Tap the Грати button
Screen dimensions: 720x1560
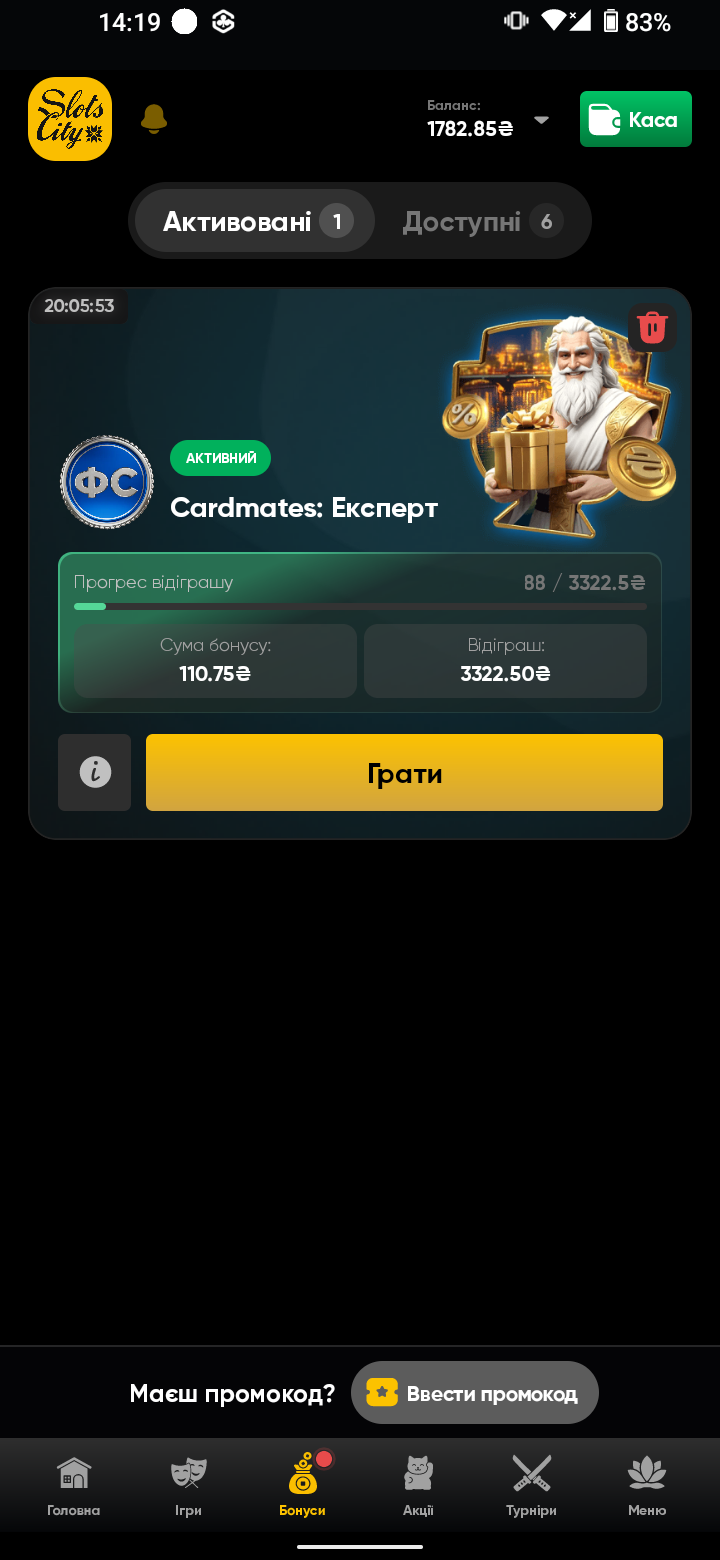tap(404, 772)
